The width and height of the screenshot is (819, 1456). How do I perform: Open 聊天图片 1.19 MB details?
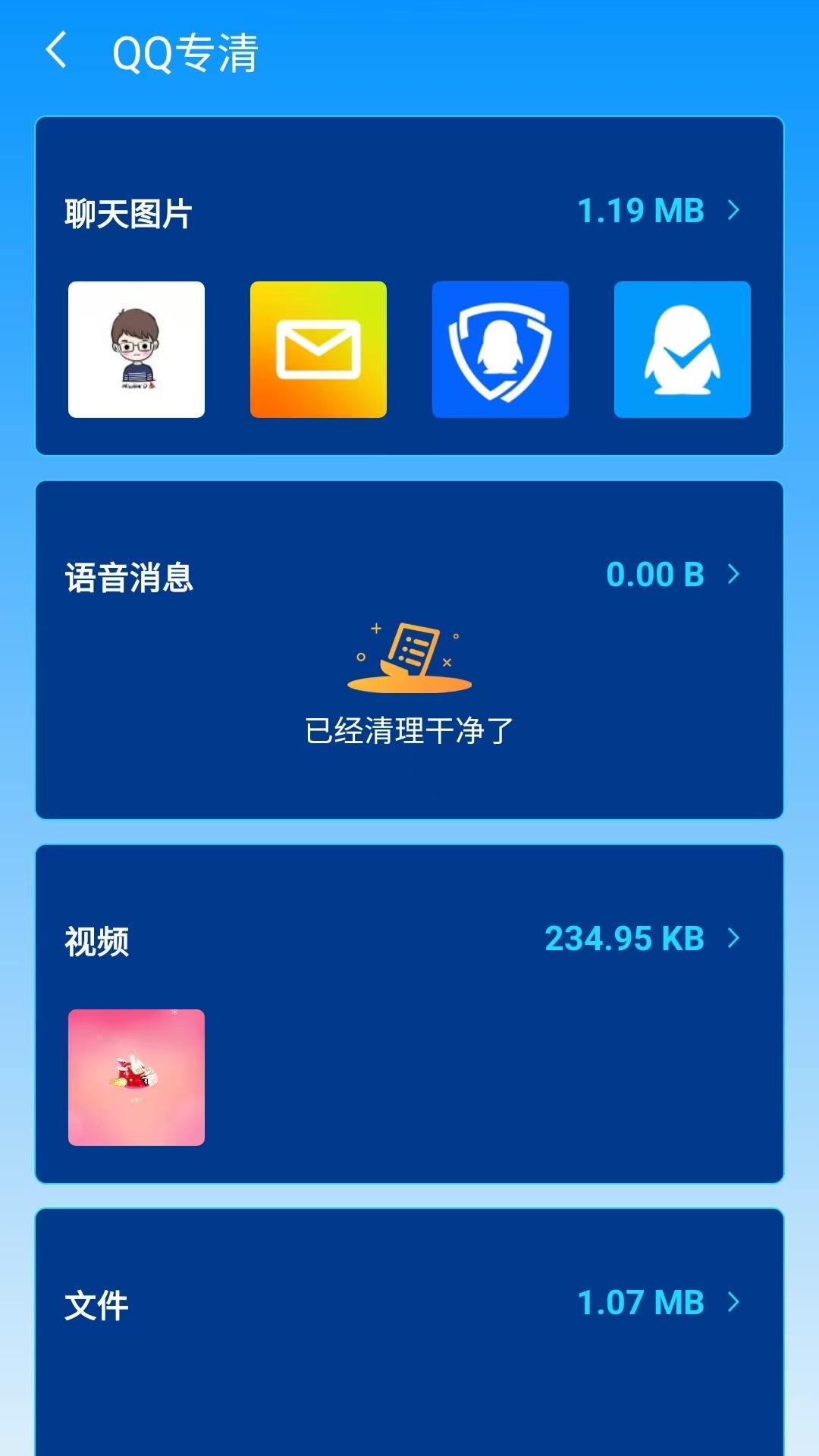point(658,211)
